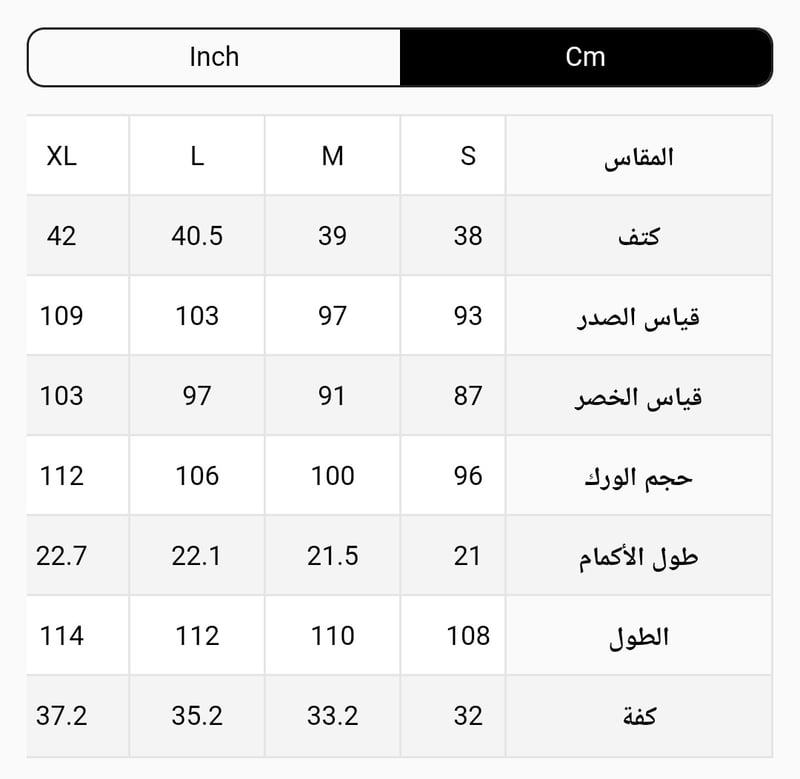Select the Cm unit tab
Image resolution: width=800 pixels, height=779 pixels.
click(585, 57)
